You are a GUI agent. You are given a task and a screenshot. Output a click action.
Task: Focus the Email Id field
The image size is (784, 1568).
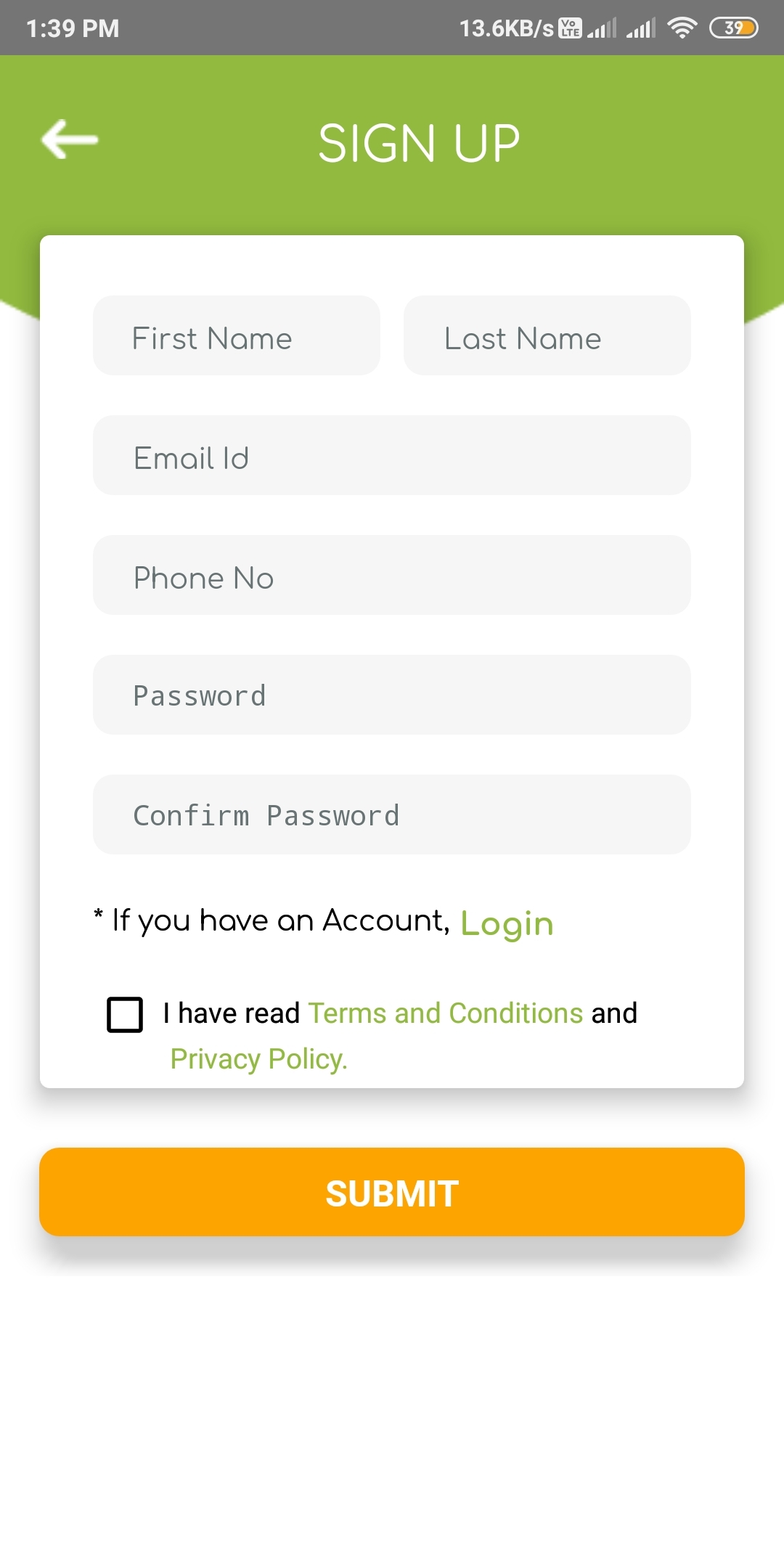pyautogui.click(x=392, y=455)
